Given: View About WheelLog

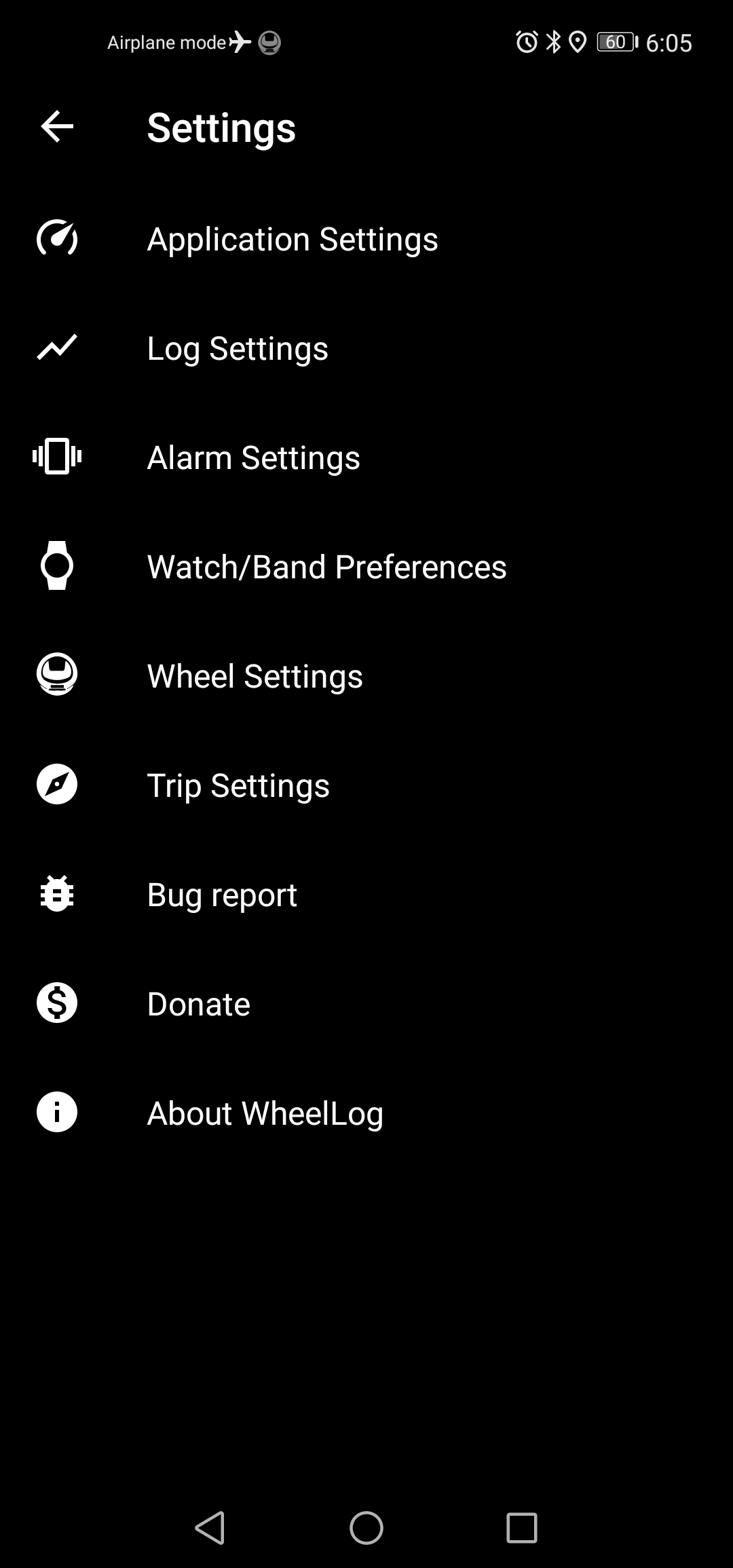Looking at the screenshot, I should pyautogui.click(x=366, y=1113).
